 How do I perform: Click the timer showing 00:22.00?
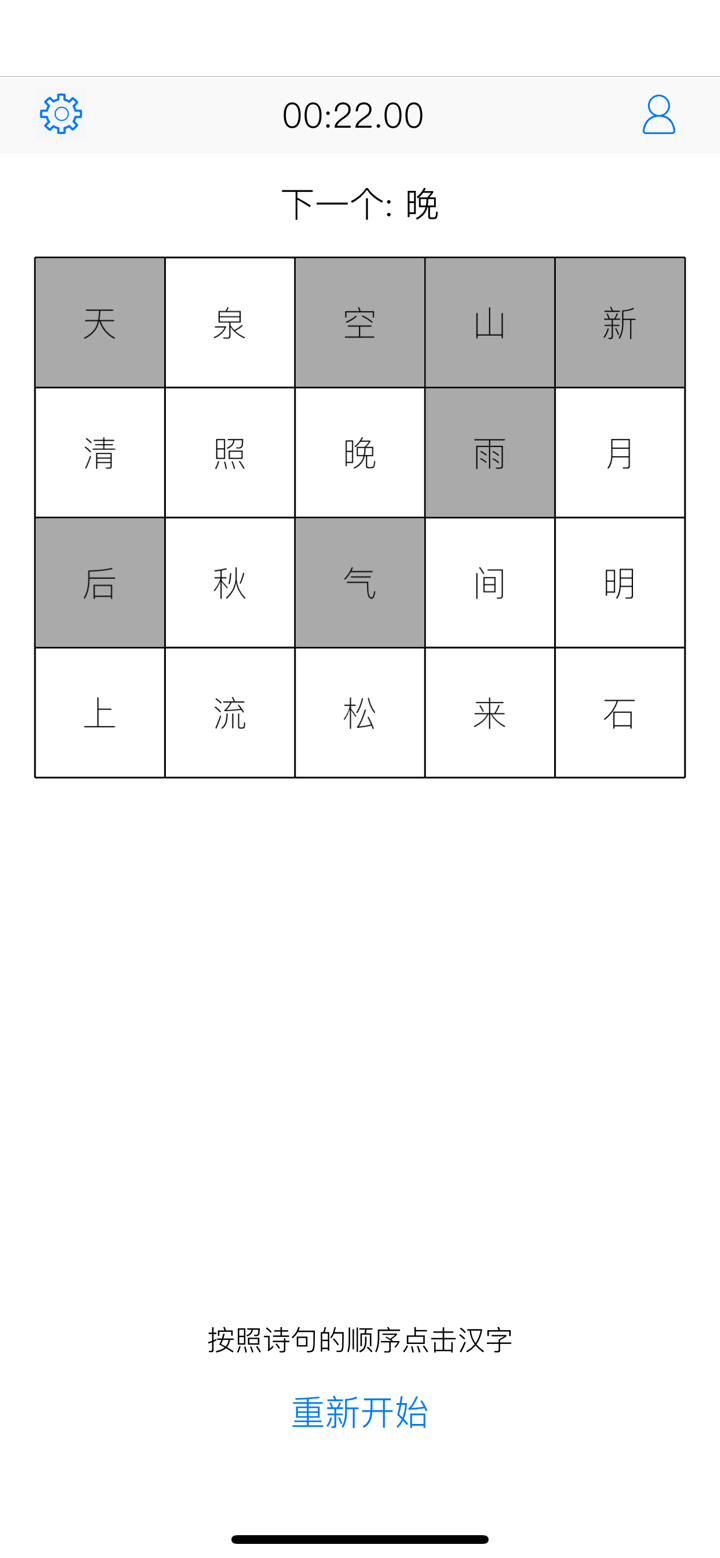[x=353, y=114]
